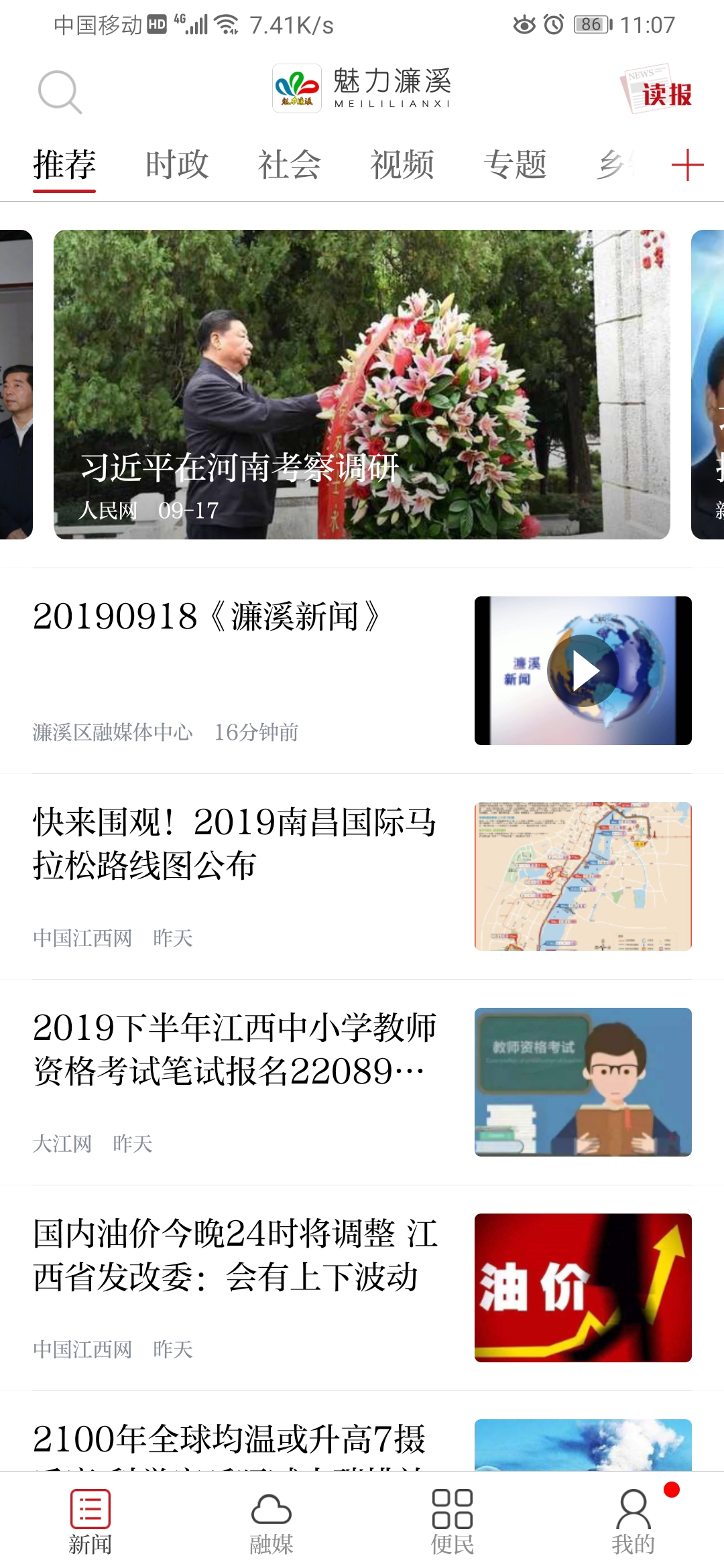The width and height of the screenshot is (724, 1568).
Task: View the partially visible carousel slide on right
Action: tap(707, 385)
